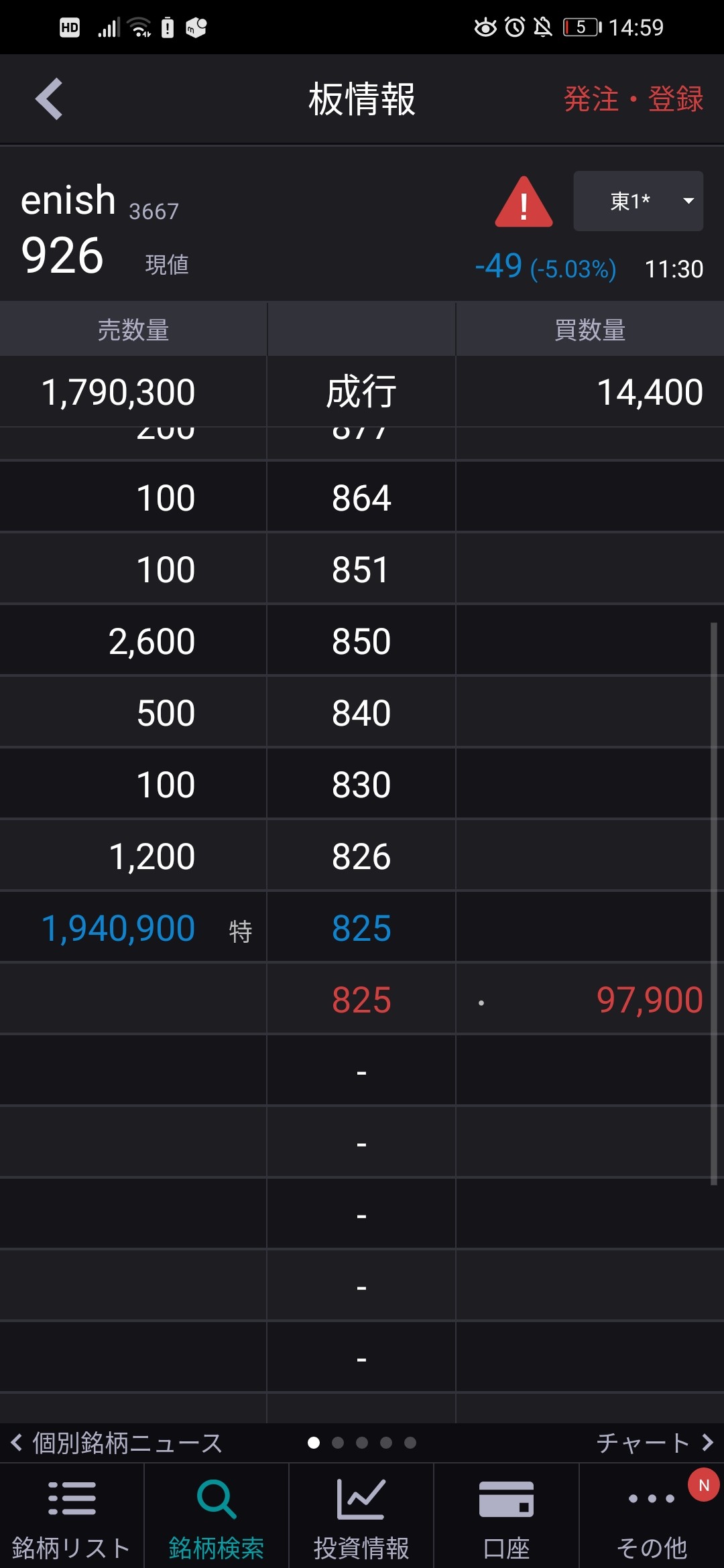
Task: Select the 850 price row
Action: tap(362, 641)
